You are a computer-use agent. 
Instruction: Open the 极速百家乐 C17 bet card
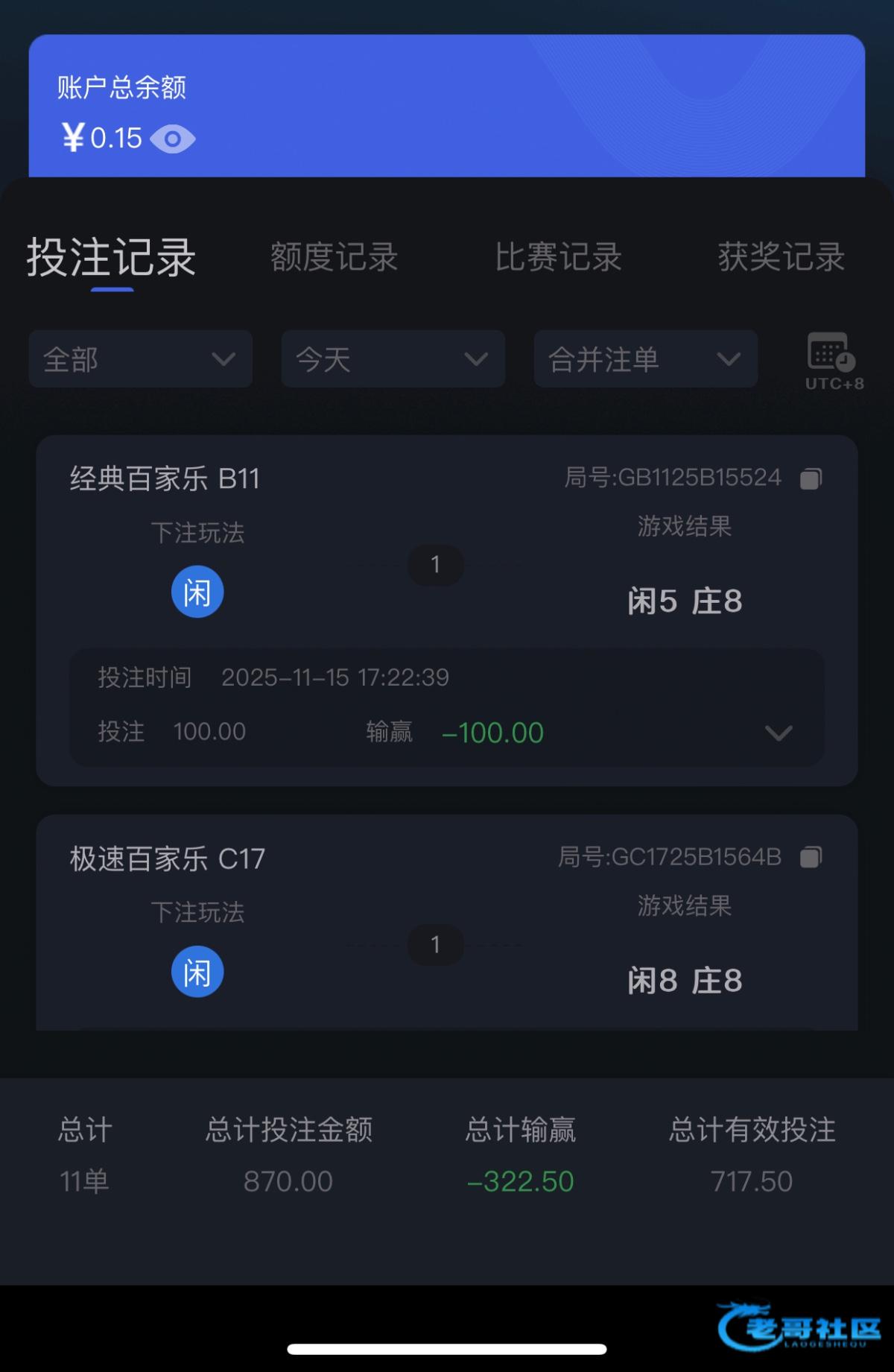(447, 924)
